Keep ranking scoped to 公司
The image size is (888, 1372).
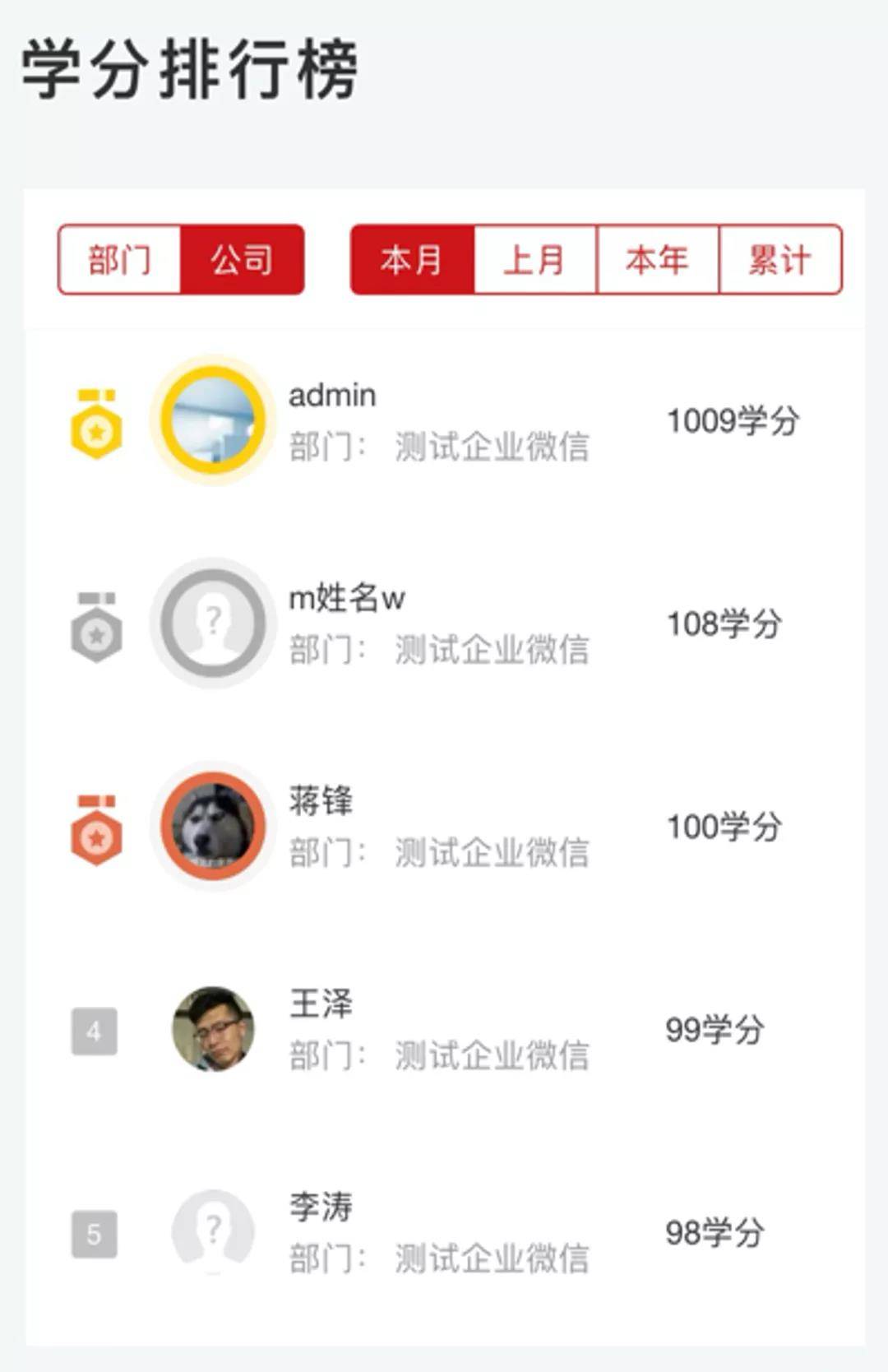point(243,259)
